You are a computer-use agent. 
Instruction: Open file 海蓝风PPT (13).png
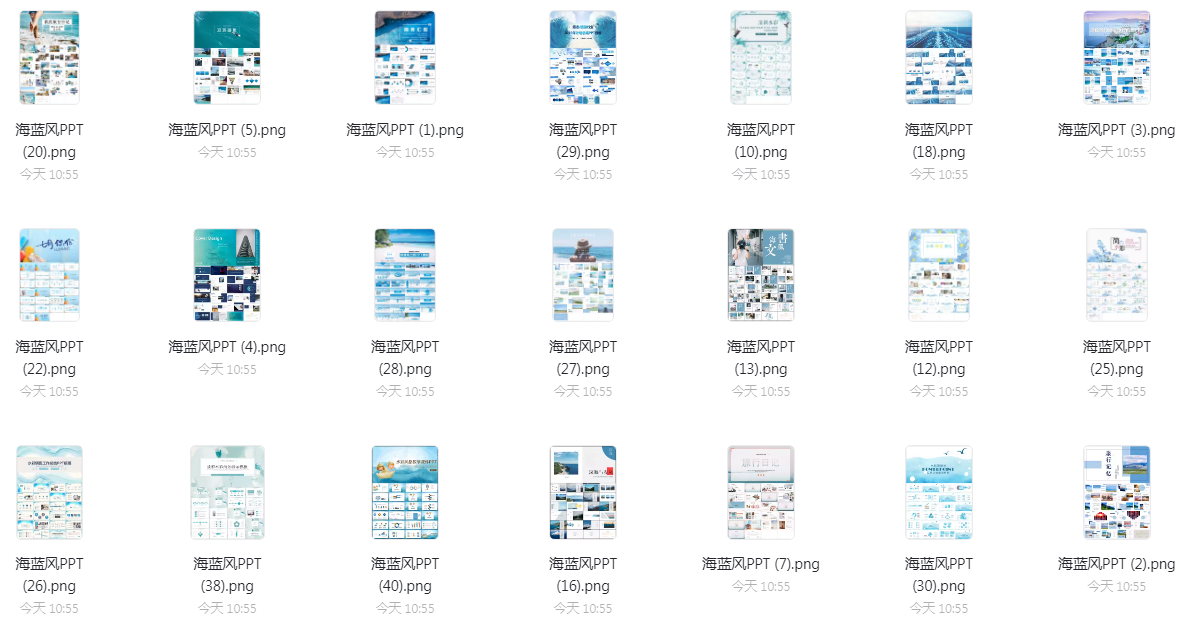tap(761, 275)
